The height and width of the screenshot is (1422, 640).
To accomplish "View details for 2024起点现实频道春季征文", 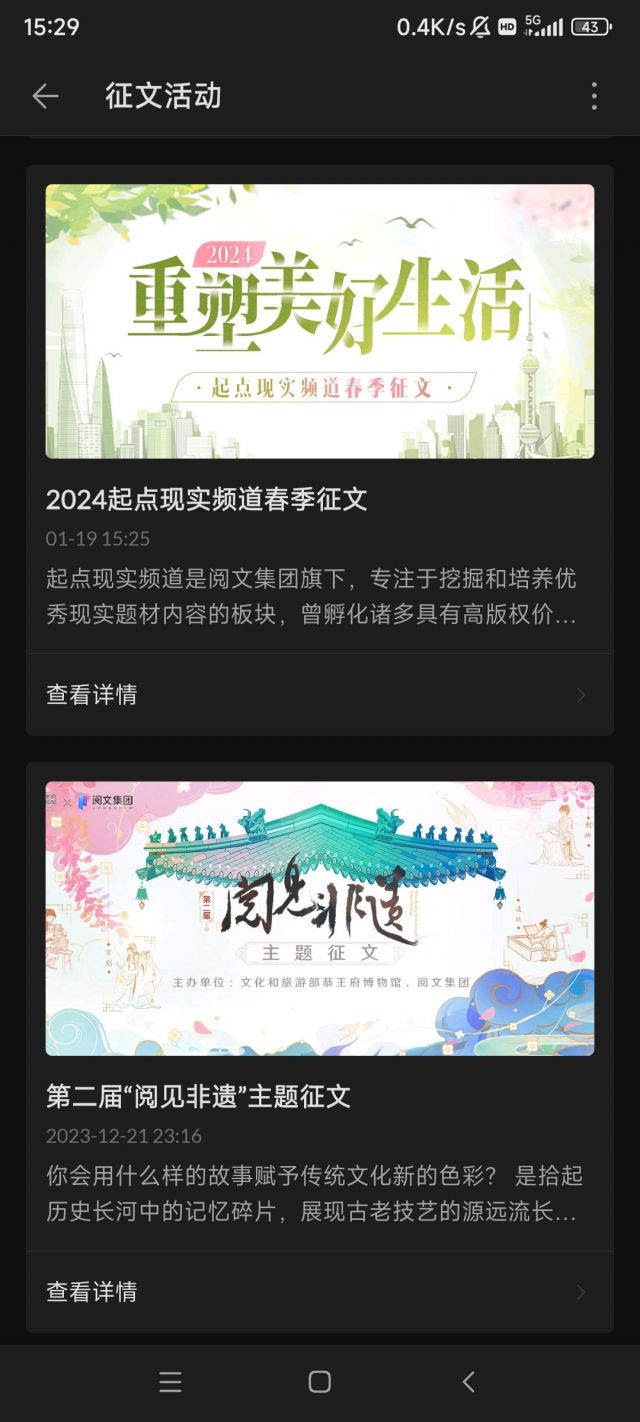I will click(x=320, y=694).
